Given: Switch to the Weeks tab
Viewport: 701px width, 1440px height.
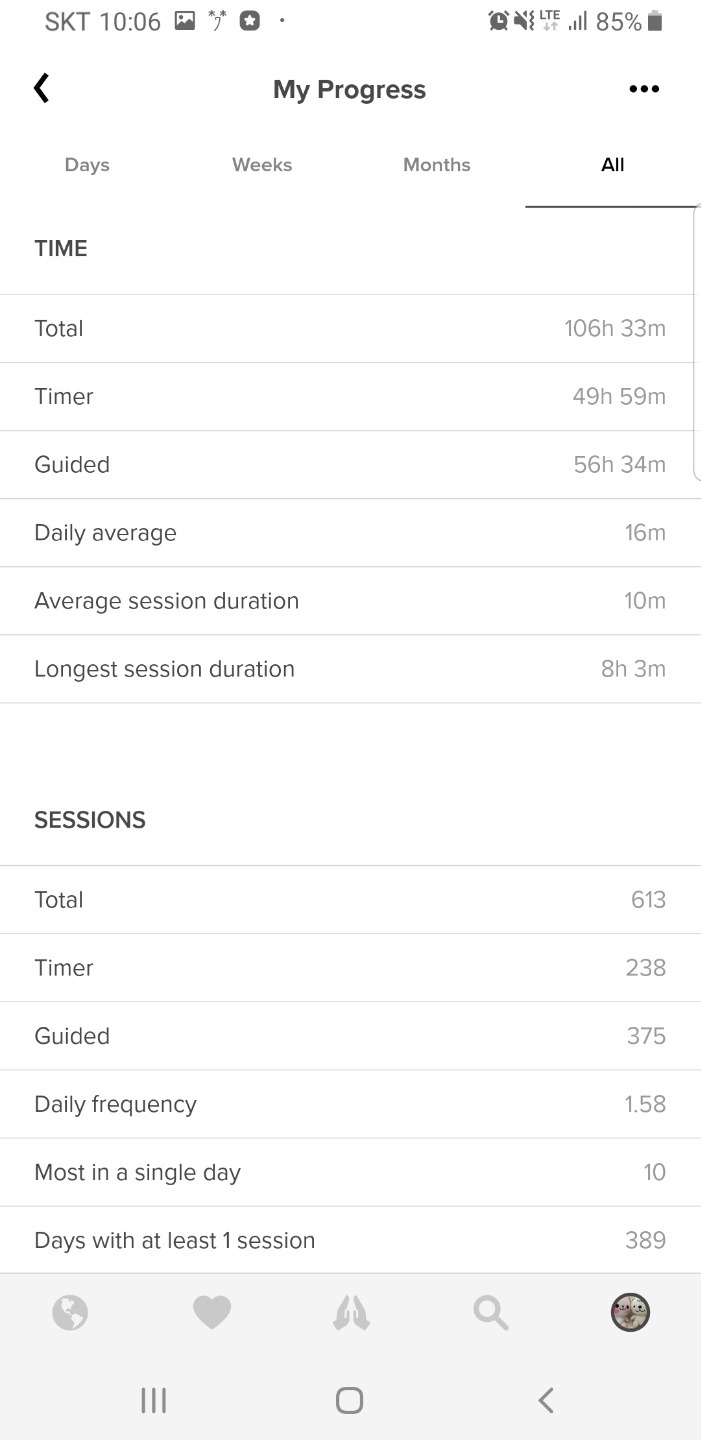Looking at the screenshot, I should [262, 165].
